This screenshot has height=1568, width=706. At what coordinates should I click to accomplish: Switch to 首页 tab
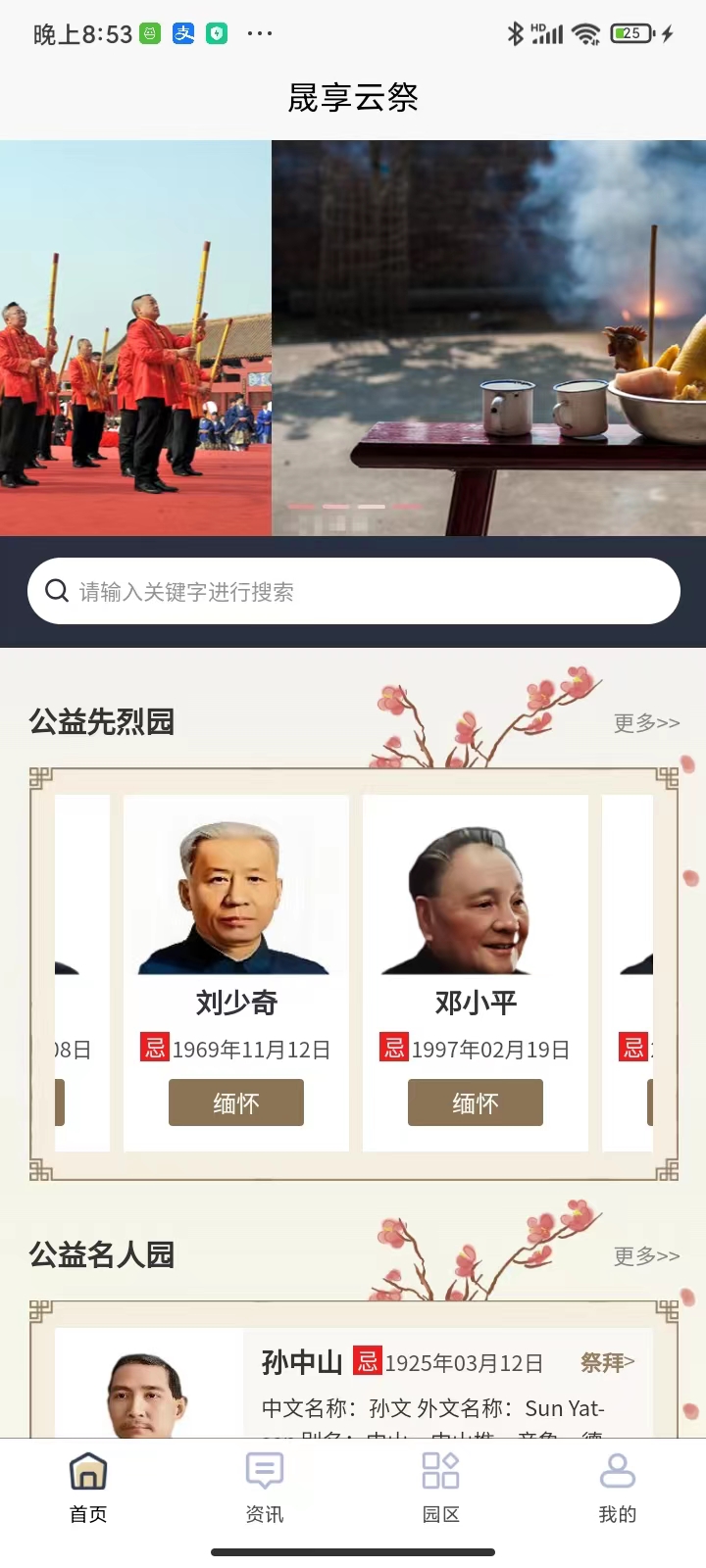coord(88,1488)
